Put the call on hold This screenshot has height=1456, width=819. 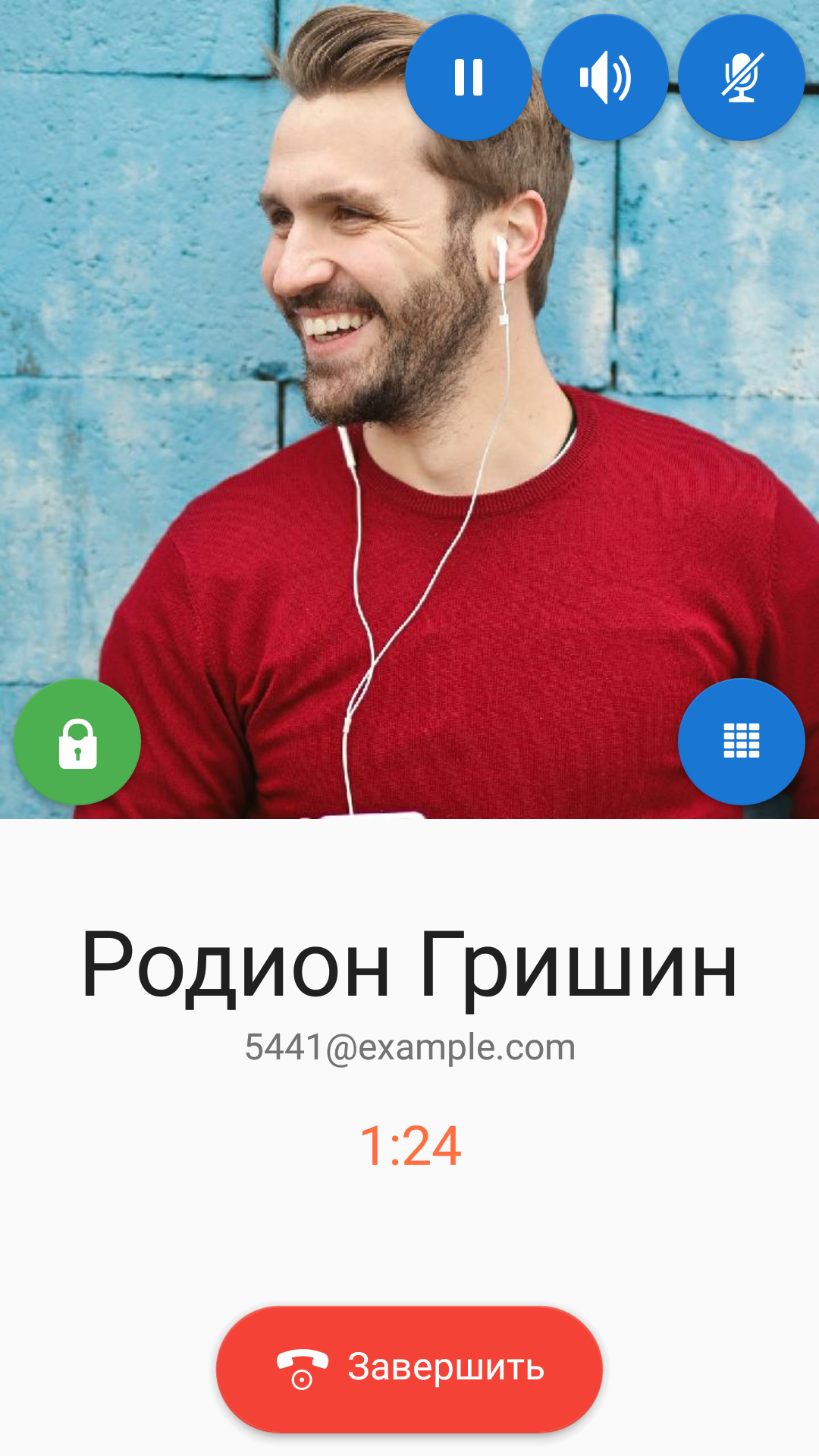[468, 77]
